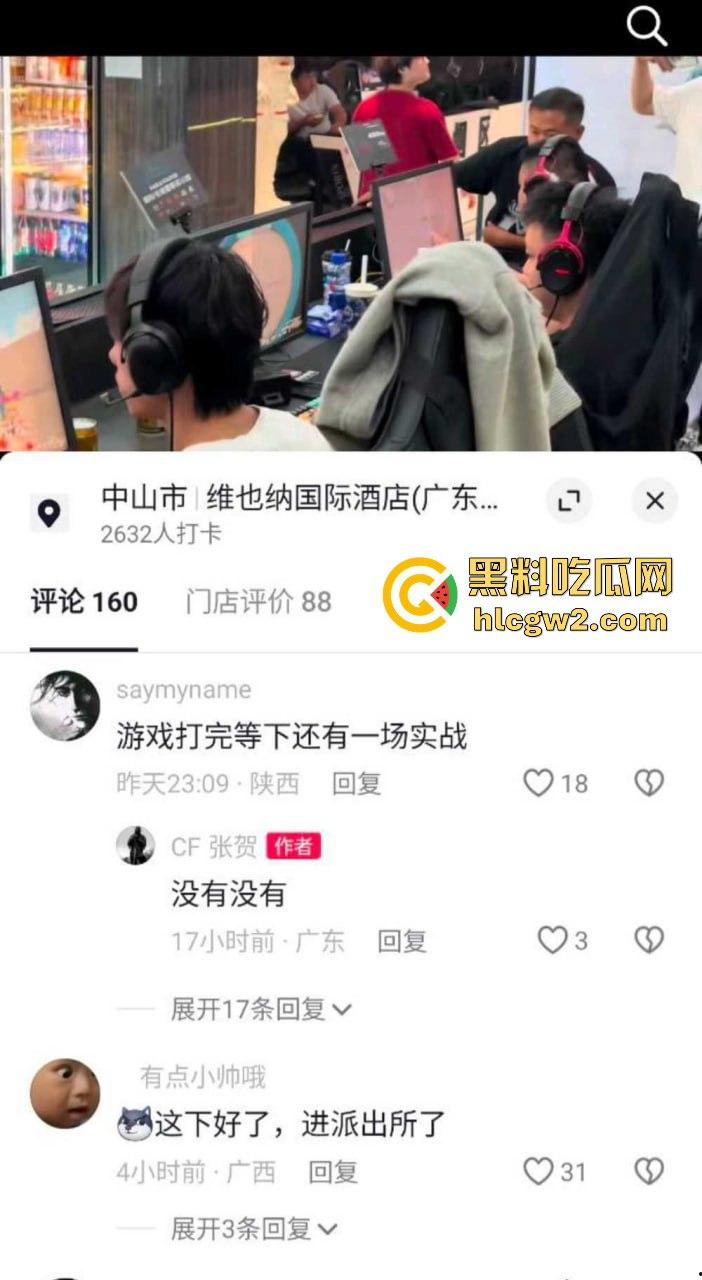Like saymyname's comment
Image resolution: width=702 pixels, height=1280 pixels.
(539, 783)
